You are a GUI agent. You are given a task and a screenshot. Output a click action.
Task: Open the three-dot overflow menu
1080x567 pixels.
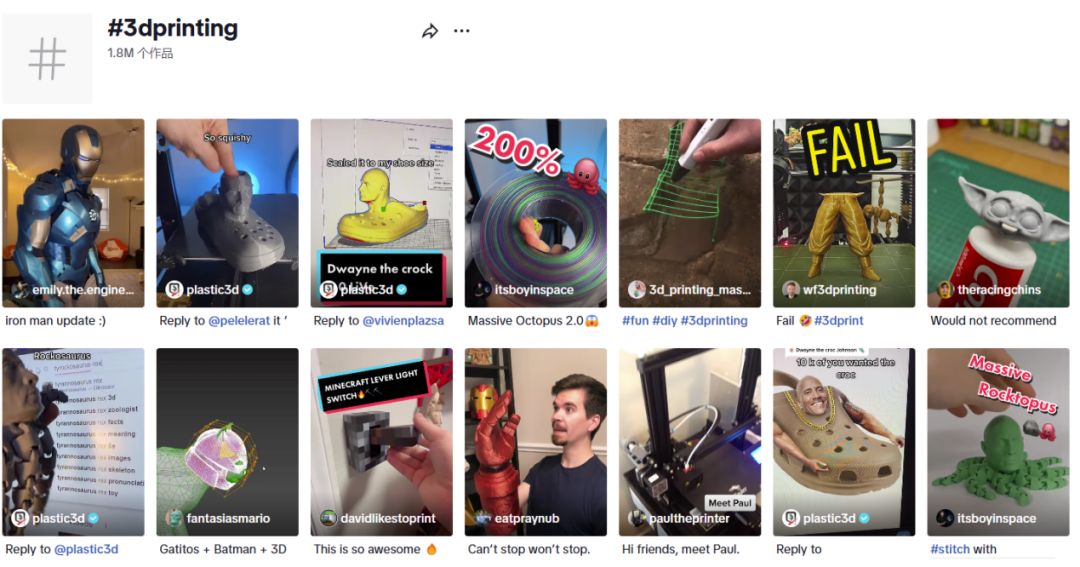[461, 31]
